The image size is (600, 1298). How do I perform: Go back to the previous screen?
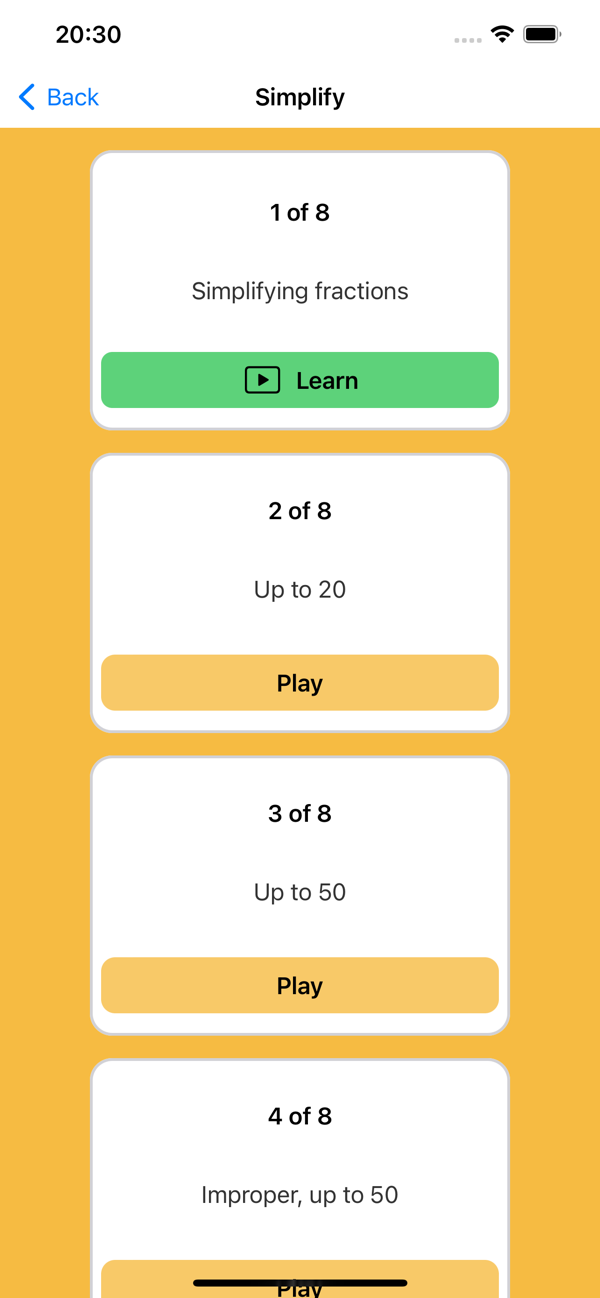pyautogui.click(x=59, y=97)
